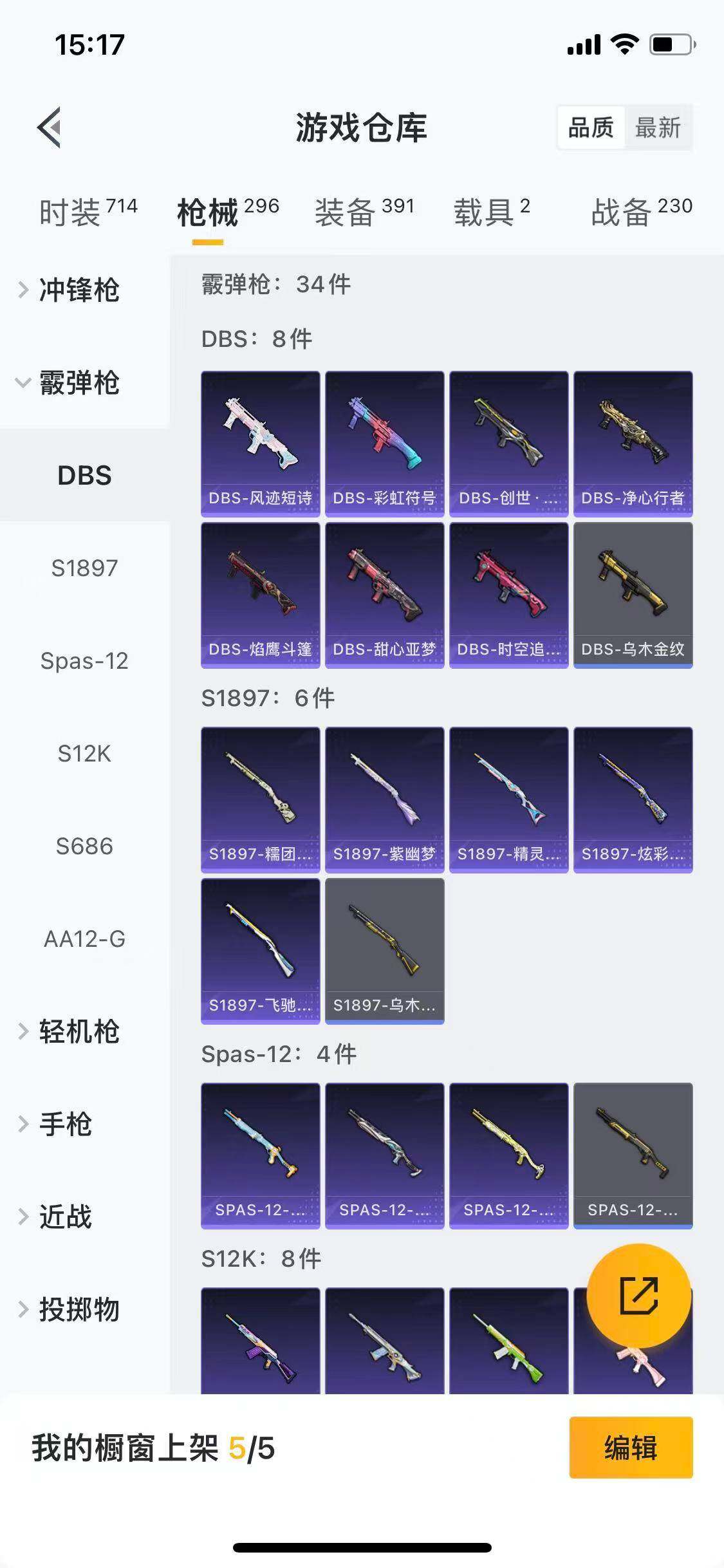Open the DBS-彩虹符号 skin
The width and height of the screenshot is (724, 1568).
[384, 443]
